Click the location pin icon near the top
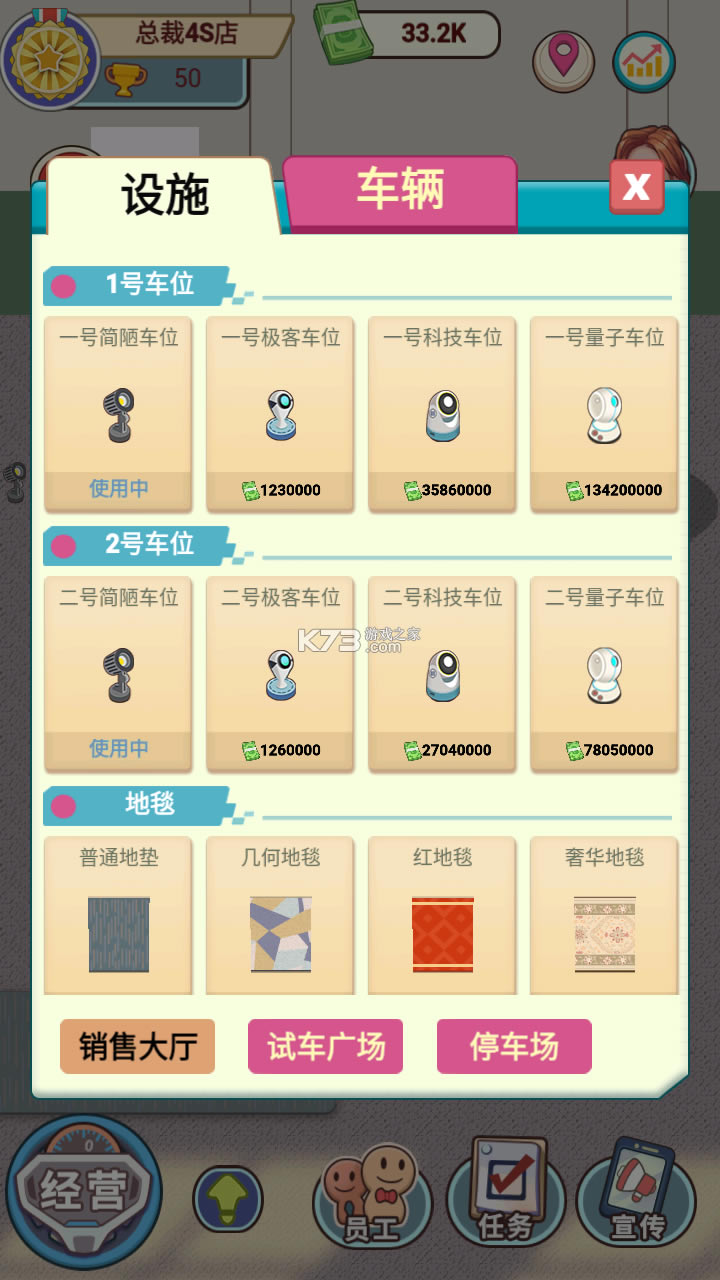The height and width of the screenshot is (1280, 720). click(562, 60)
